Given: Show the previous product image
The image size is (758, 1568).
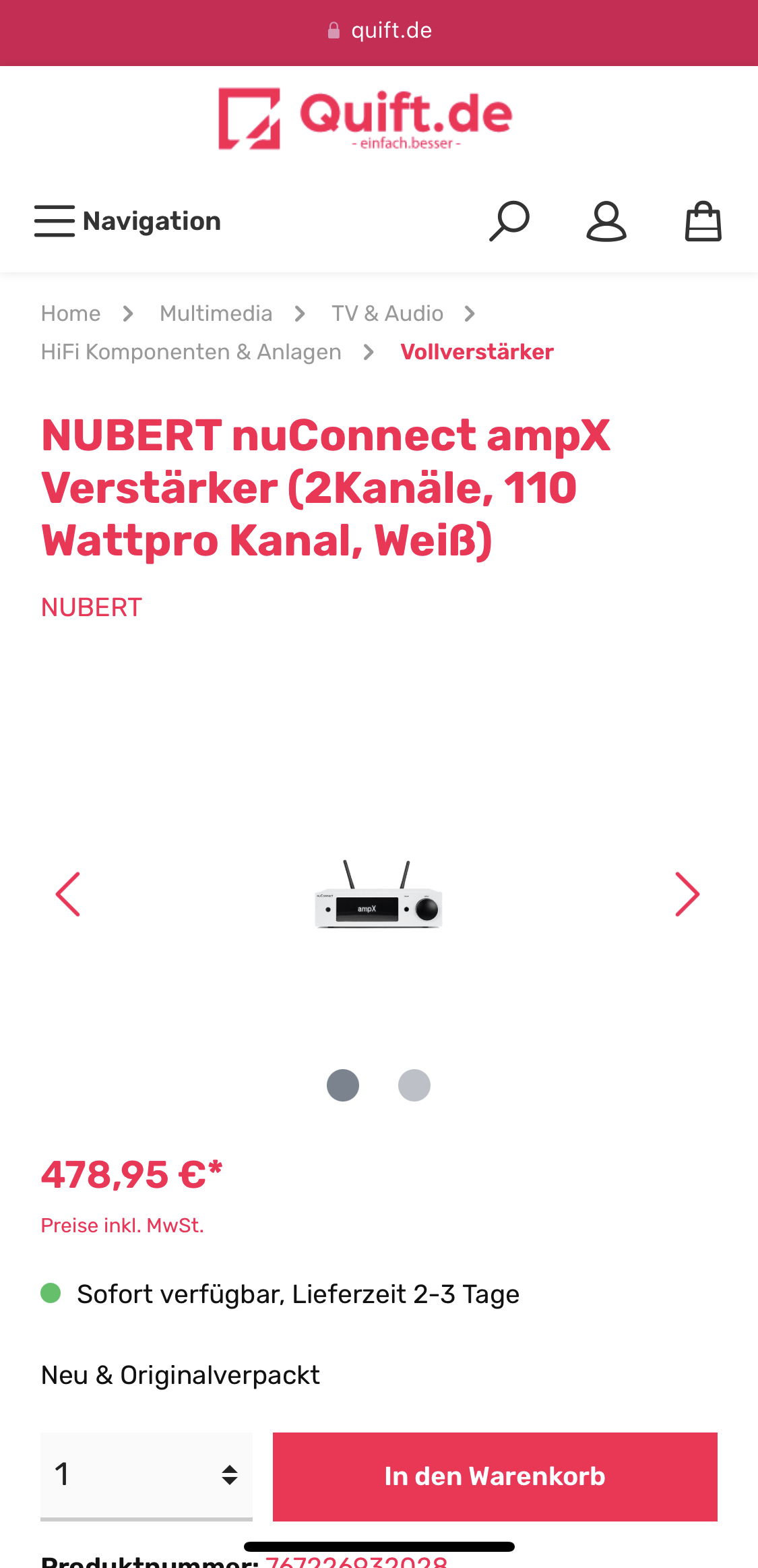Looking at the screenshot, I should pyautogui.click(x=68, y=895).
